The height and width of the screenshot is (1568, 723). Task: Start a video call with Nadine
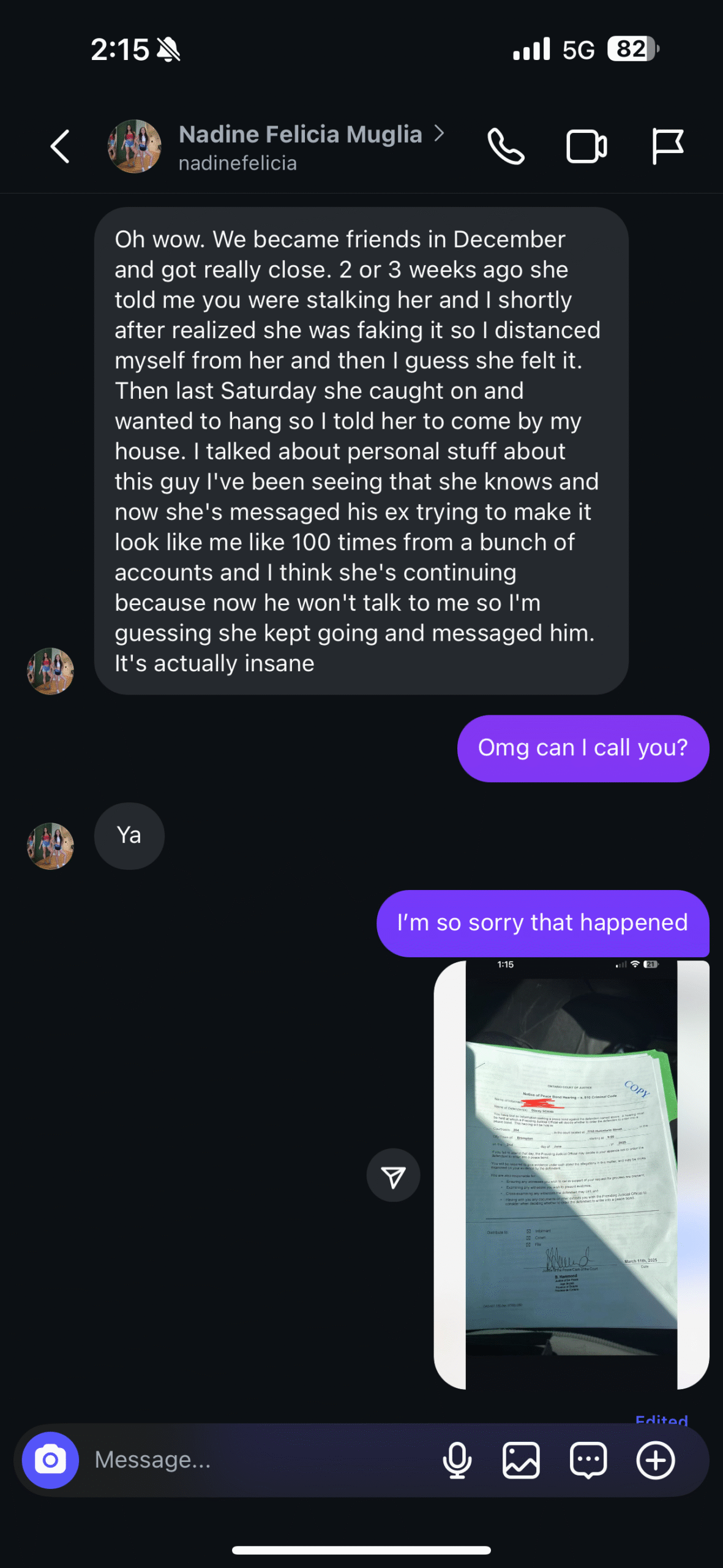tap(586, 147)
